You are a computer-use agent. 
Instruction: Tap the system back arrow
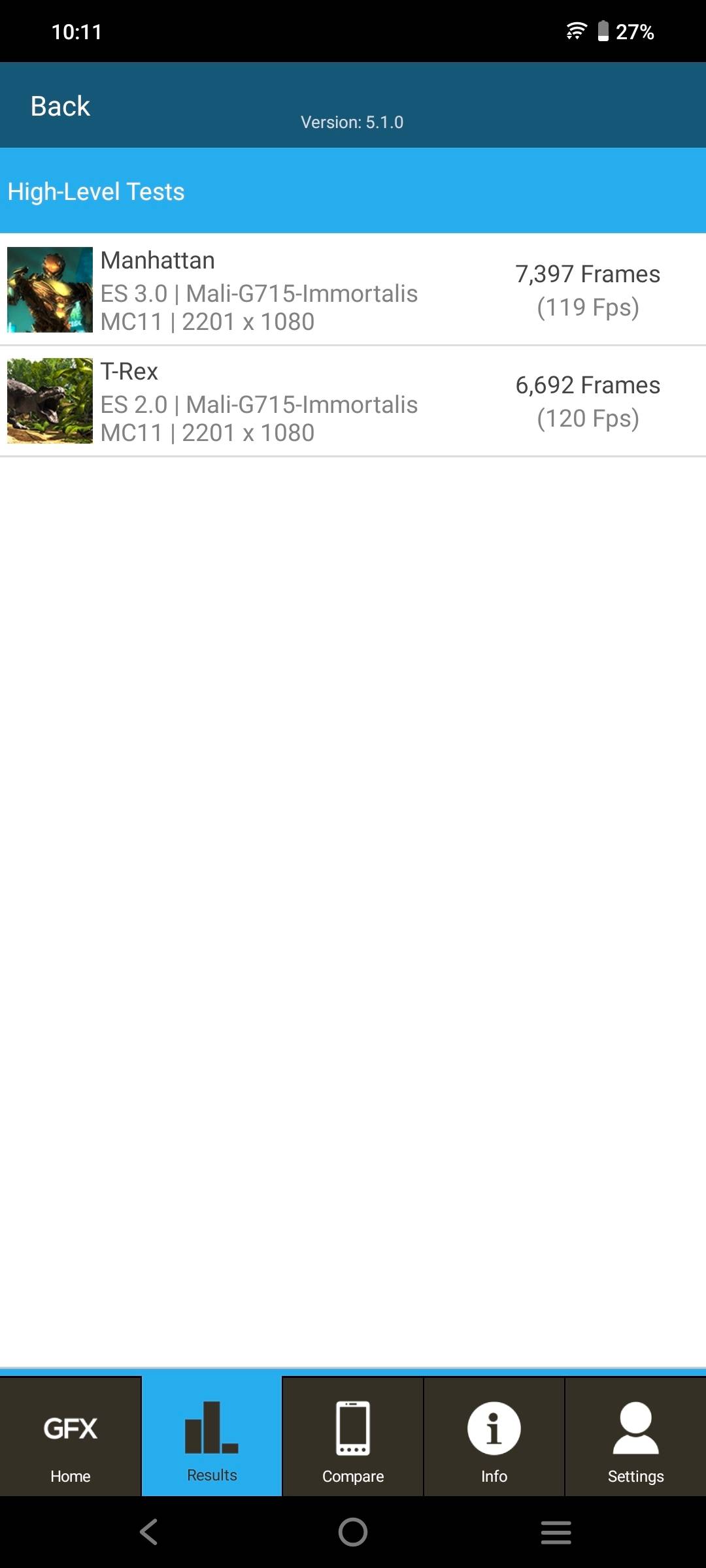pos(149,1532)
